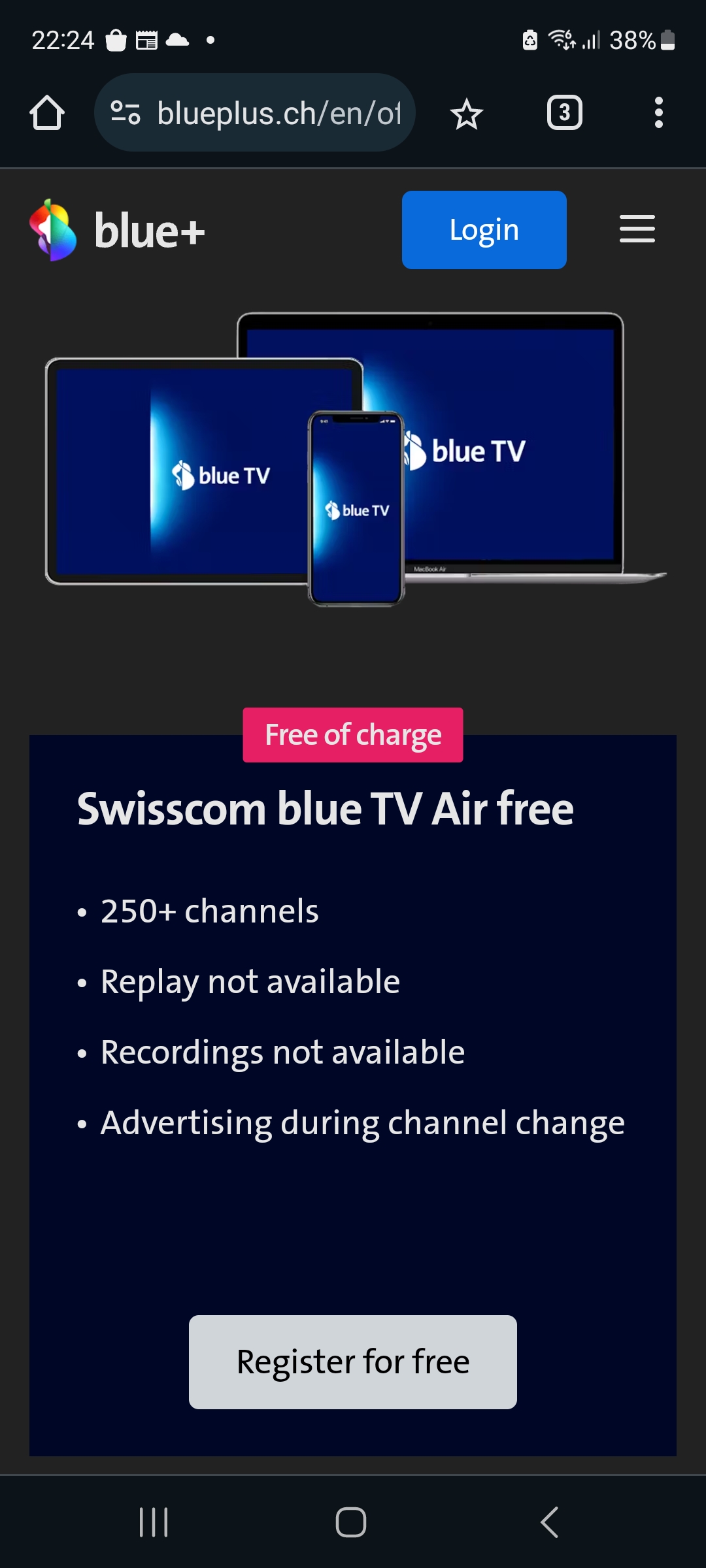The width and height of the screenshot is (706, 1568).
Task: View site info in address bar
Action: 126,112
